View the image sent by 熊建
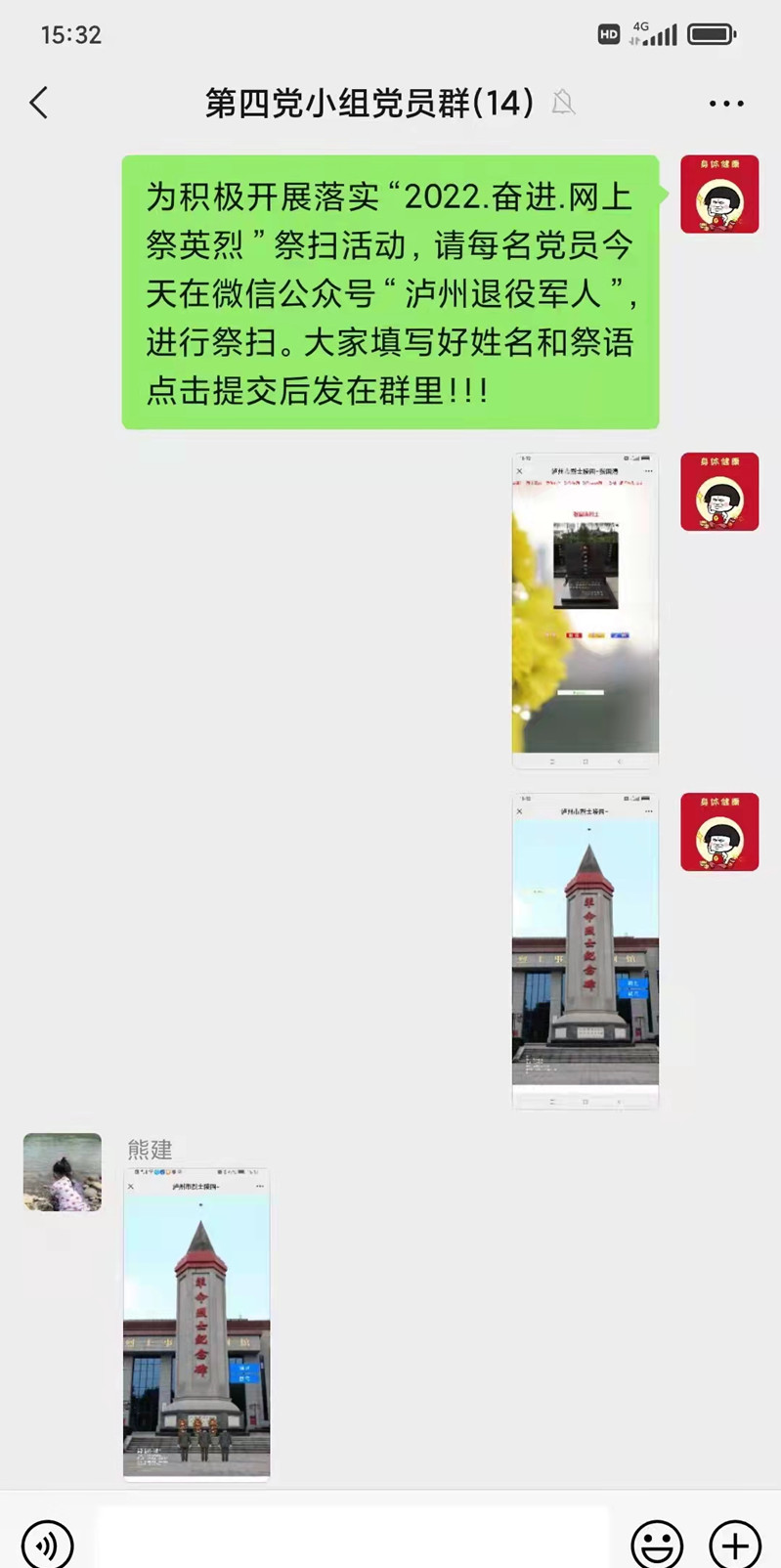The height and width of the screenshot is (1568, 781). pyautogui.click(x=196, y=1324)
